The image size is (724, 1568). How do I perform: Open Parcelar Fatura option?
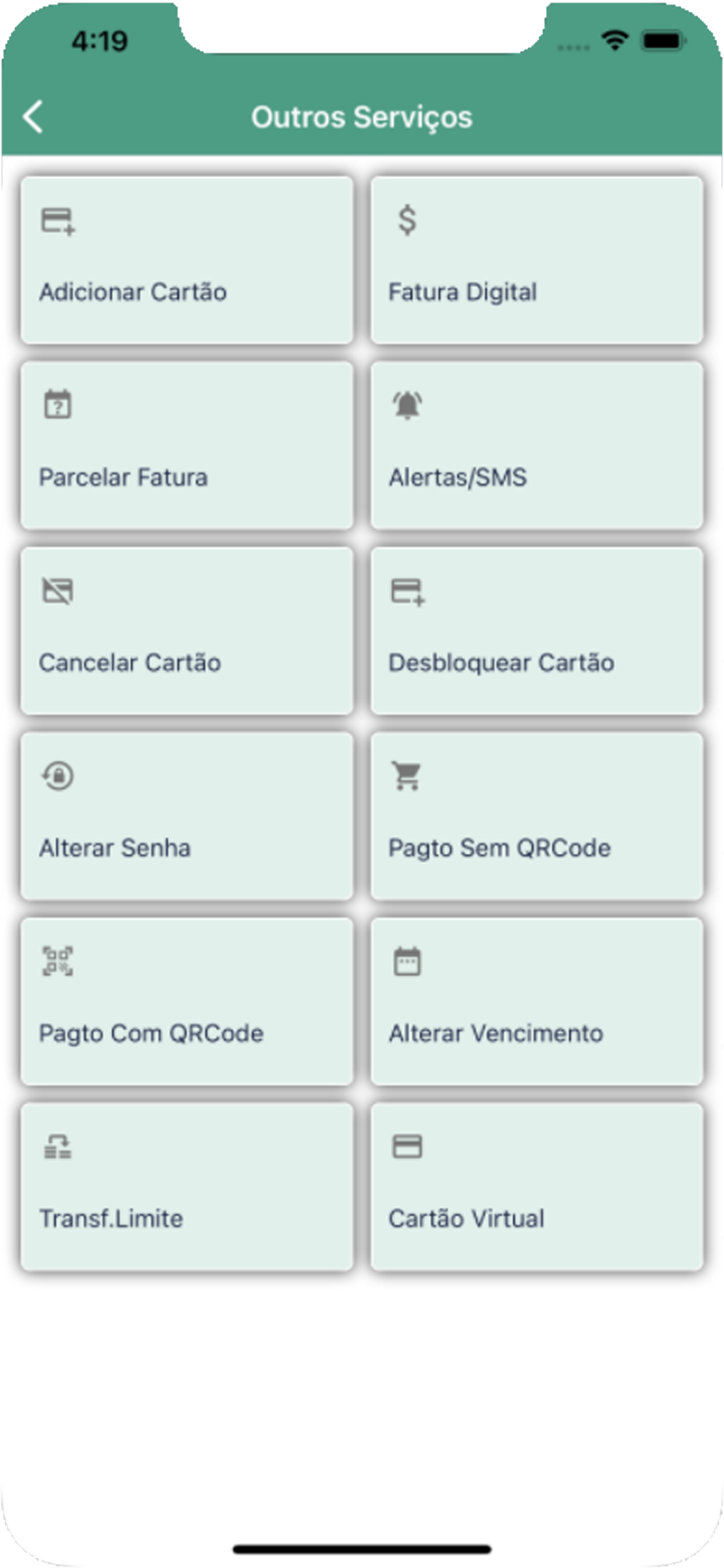(x=186, y=445)
